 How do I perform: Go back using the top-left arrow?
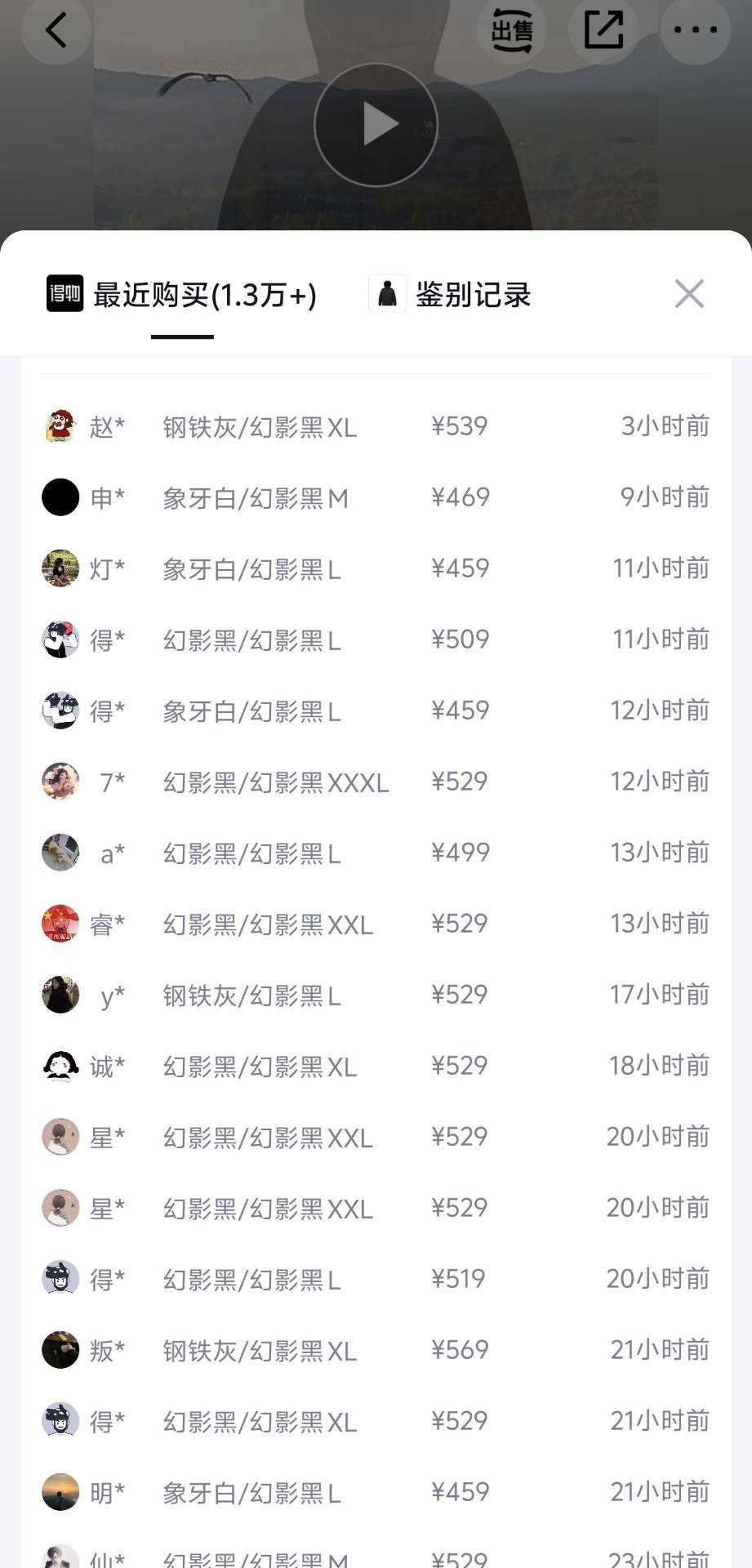[55, 31]
